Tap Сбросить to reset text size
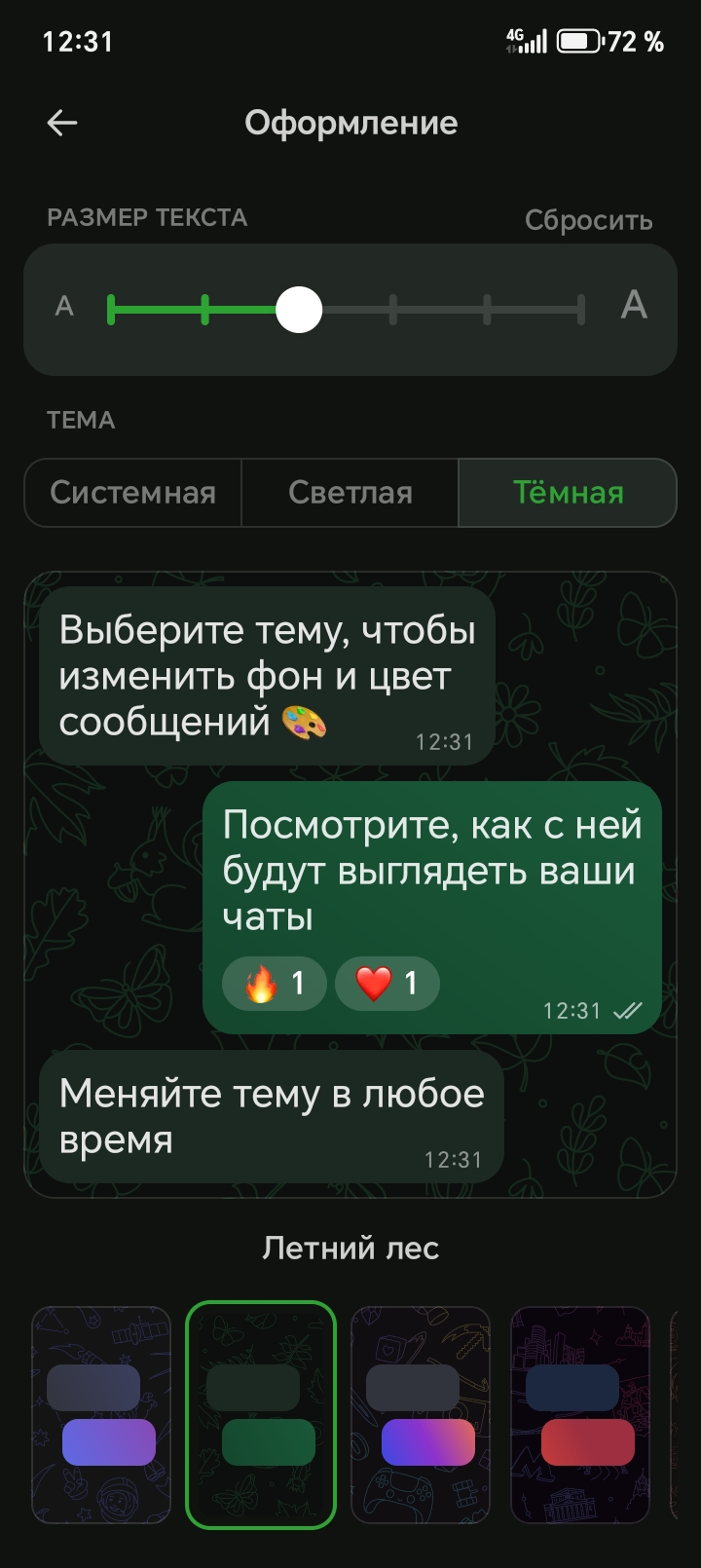Screen dimensions: 701x1568 (x=588, y=220)
